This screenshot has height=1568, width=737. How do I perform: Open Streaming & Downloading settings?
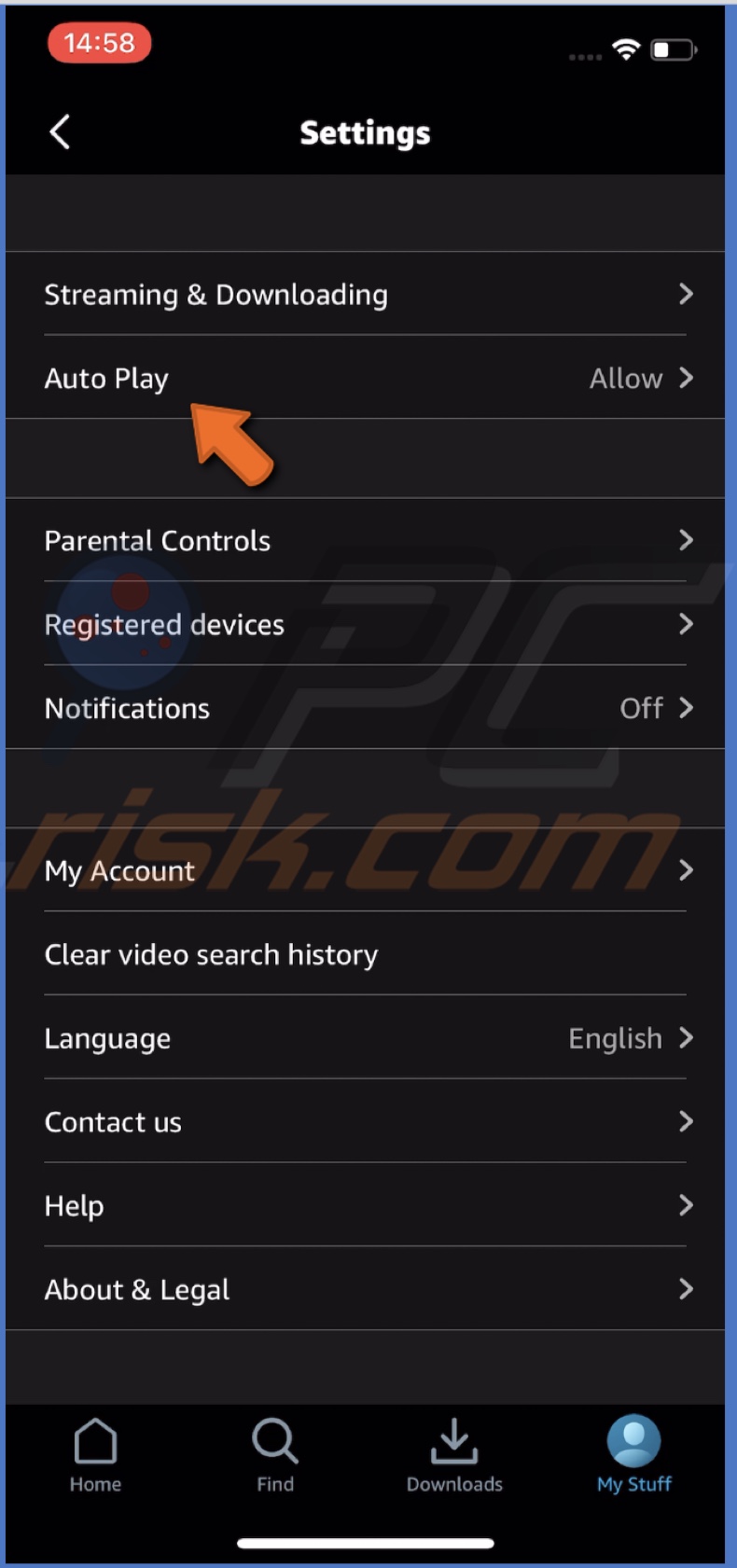pyautogui.click(x=365, y=295)
